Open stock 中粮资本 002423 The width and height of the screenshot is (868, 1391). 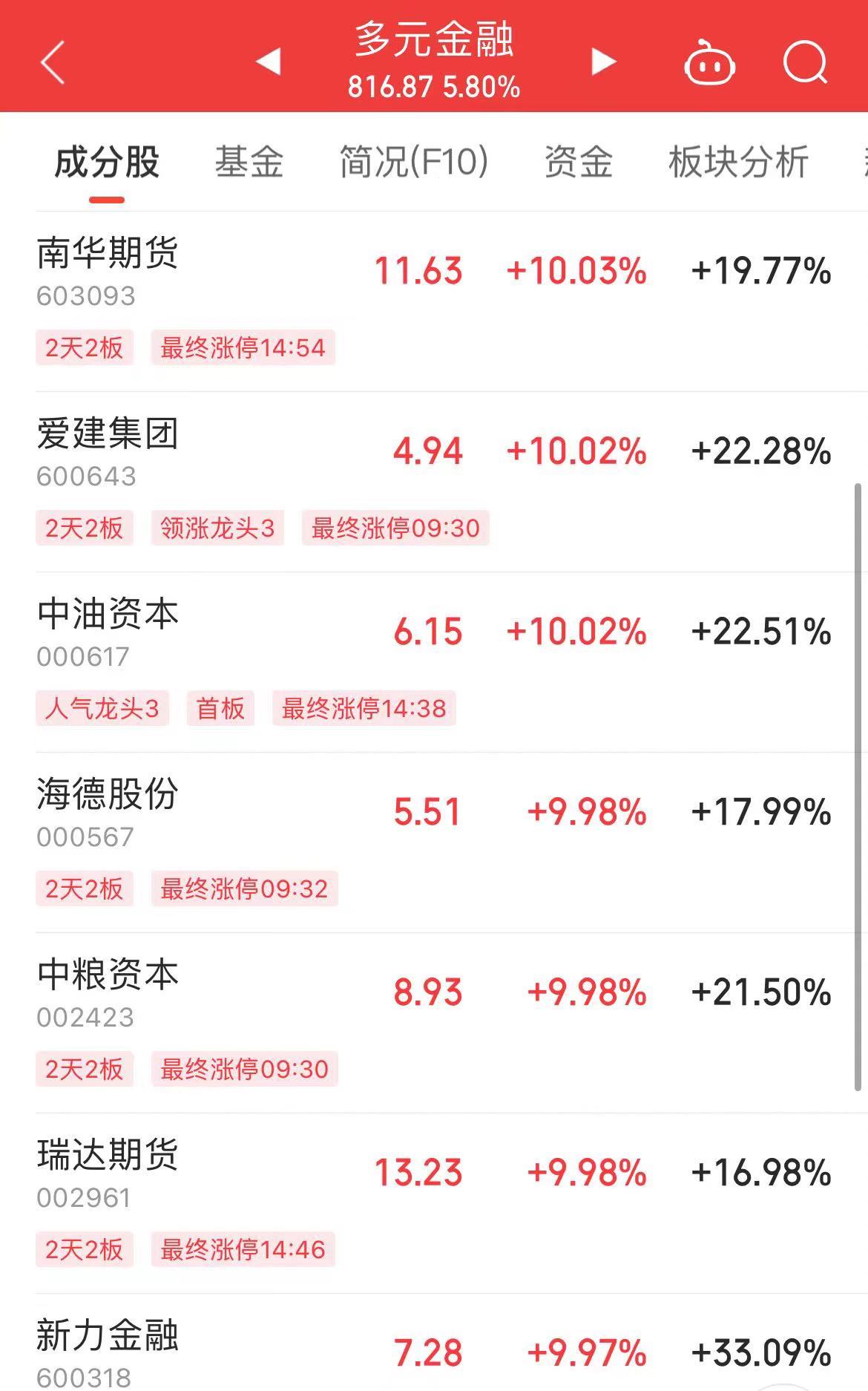(x=434, y=1023)
